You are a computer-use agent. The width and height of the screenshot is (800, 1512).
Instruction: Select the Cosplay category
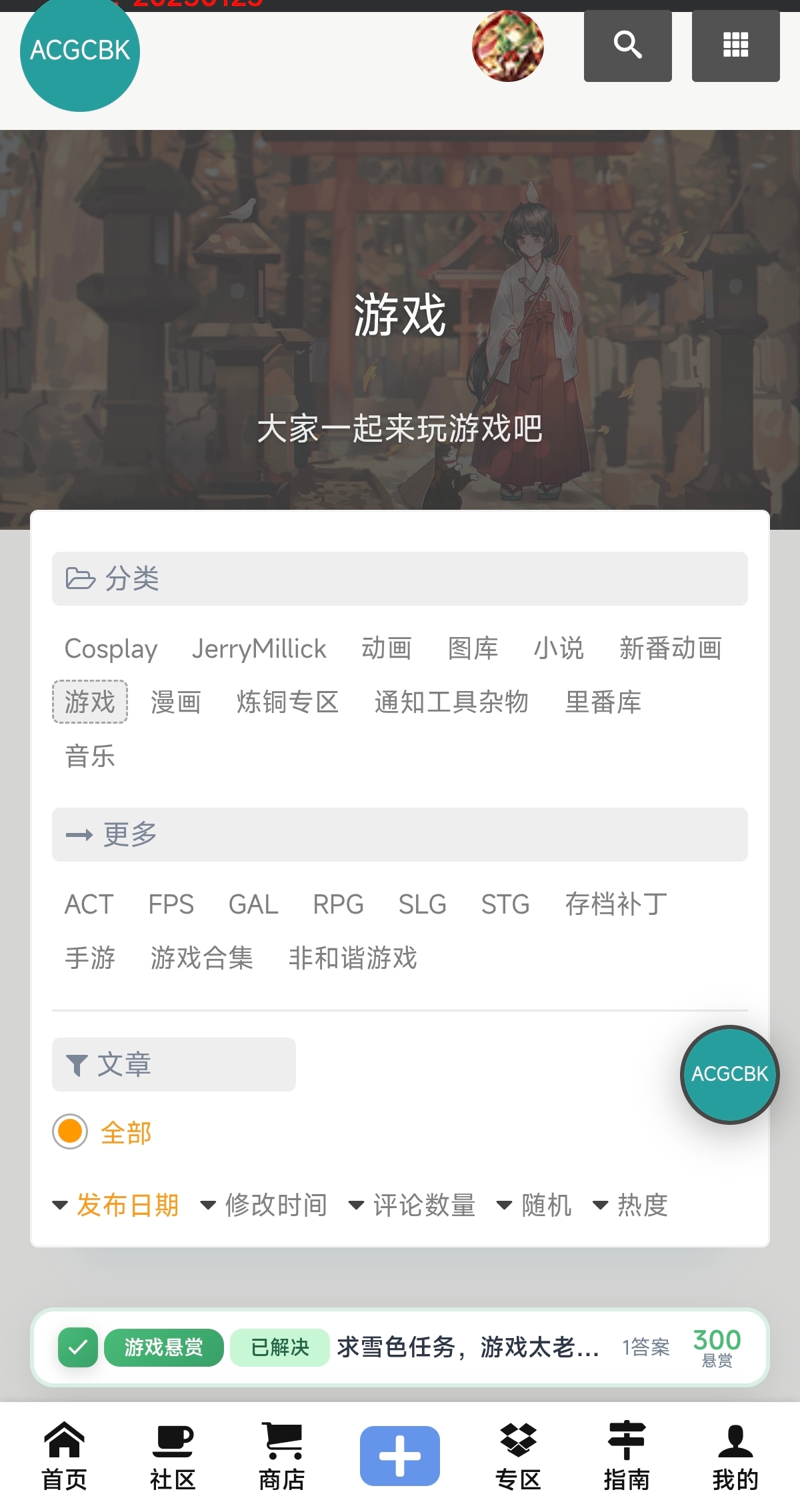click(x=111, y=648)
